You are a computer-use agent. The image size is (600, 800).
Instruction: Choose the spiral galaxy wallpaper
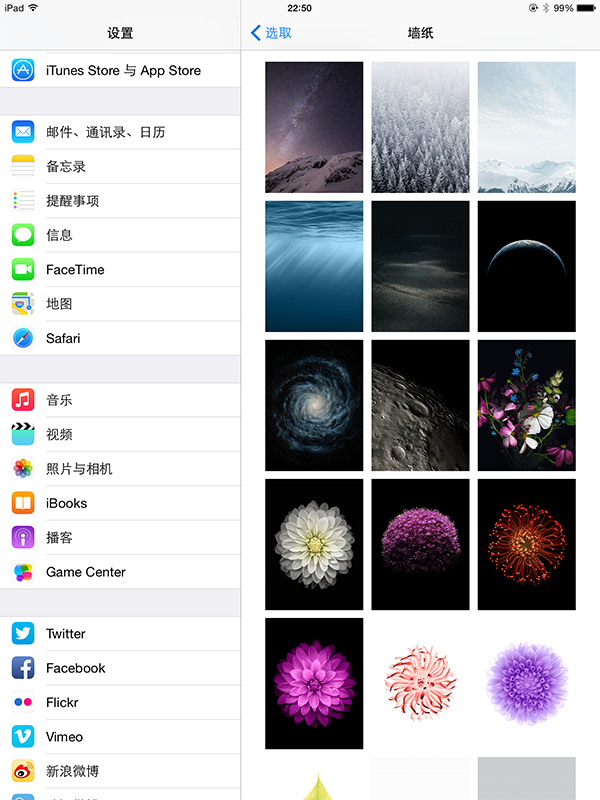[x=314, y=405]
